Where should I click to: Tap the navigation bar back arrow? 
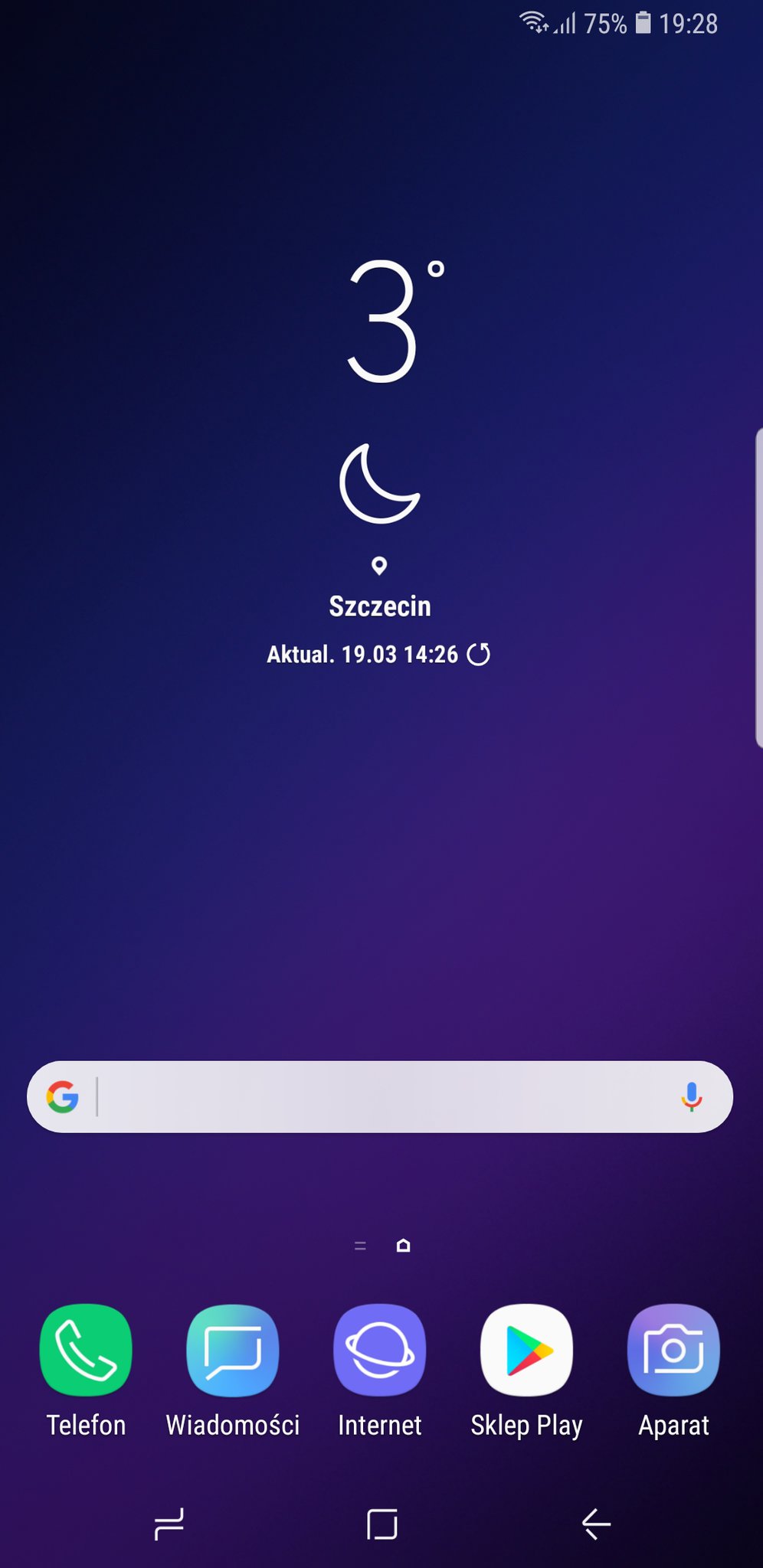point(595,1524)
